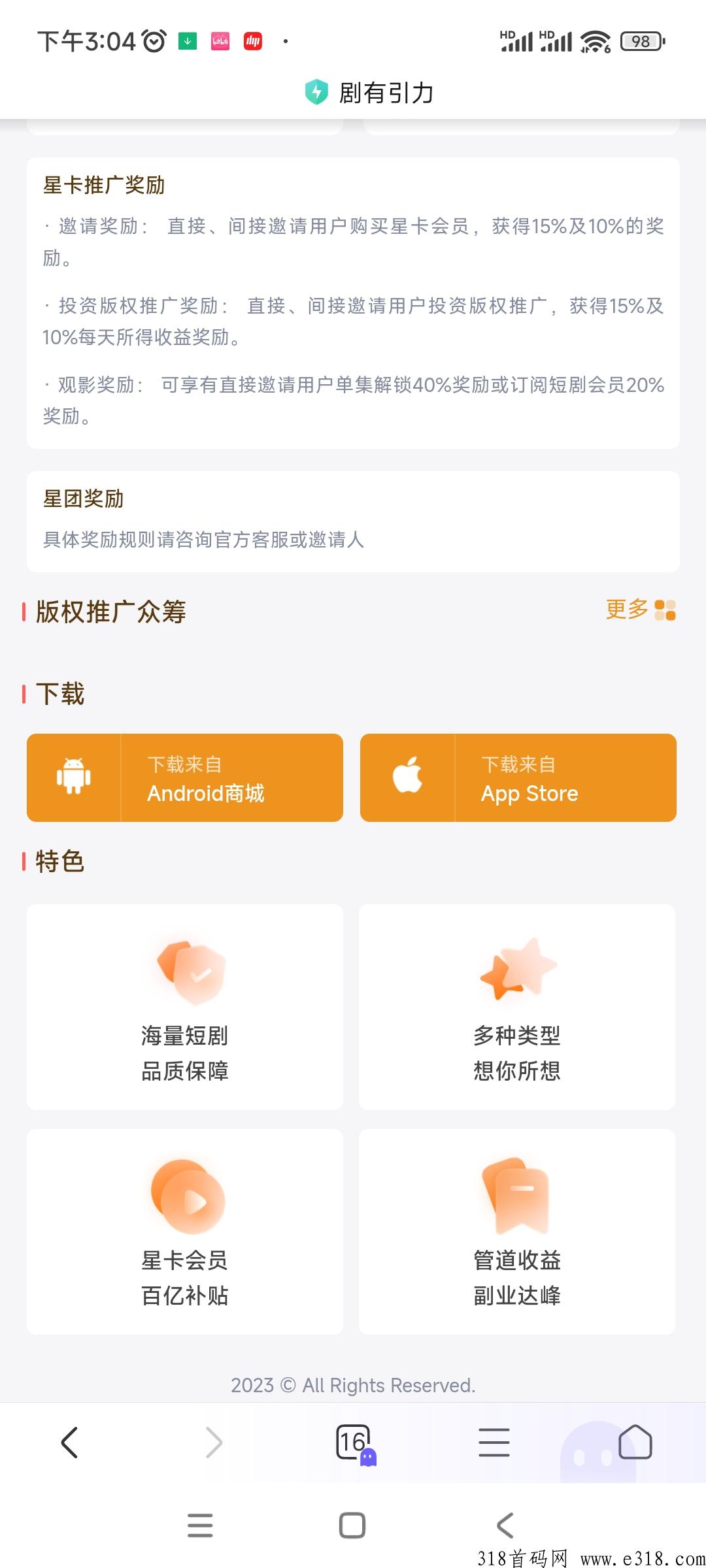Tap the system home button
706x1568 pixels.
(352, 1525)
